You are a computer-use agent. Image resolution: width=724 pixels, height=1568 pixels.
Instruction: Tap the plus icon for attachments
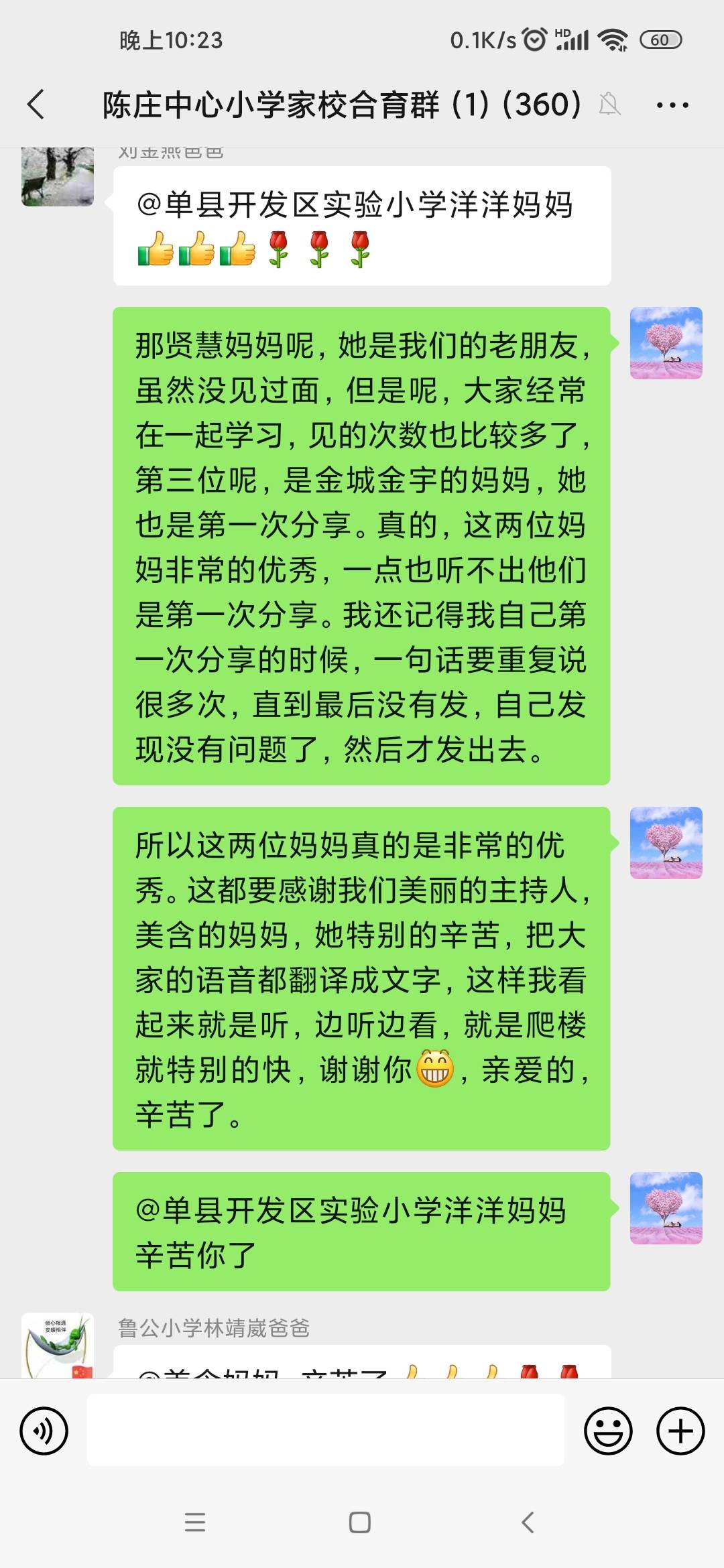click(679, 1430)
